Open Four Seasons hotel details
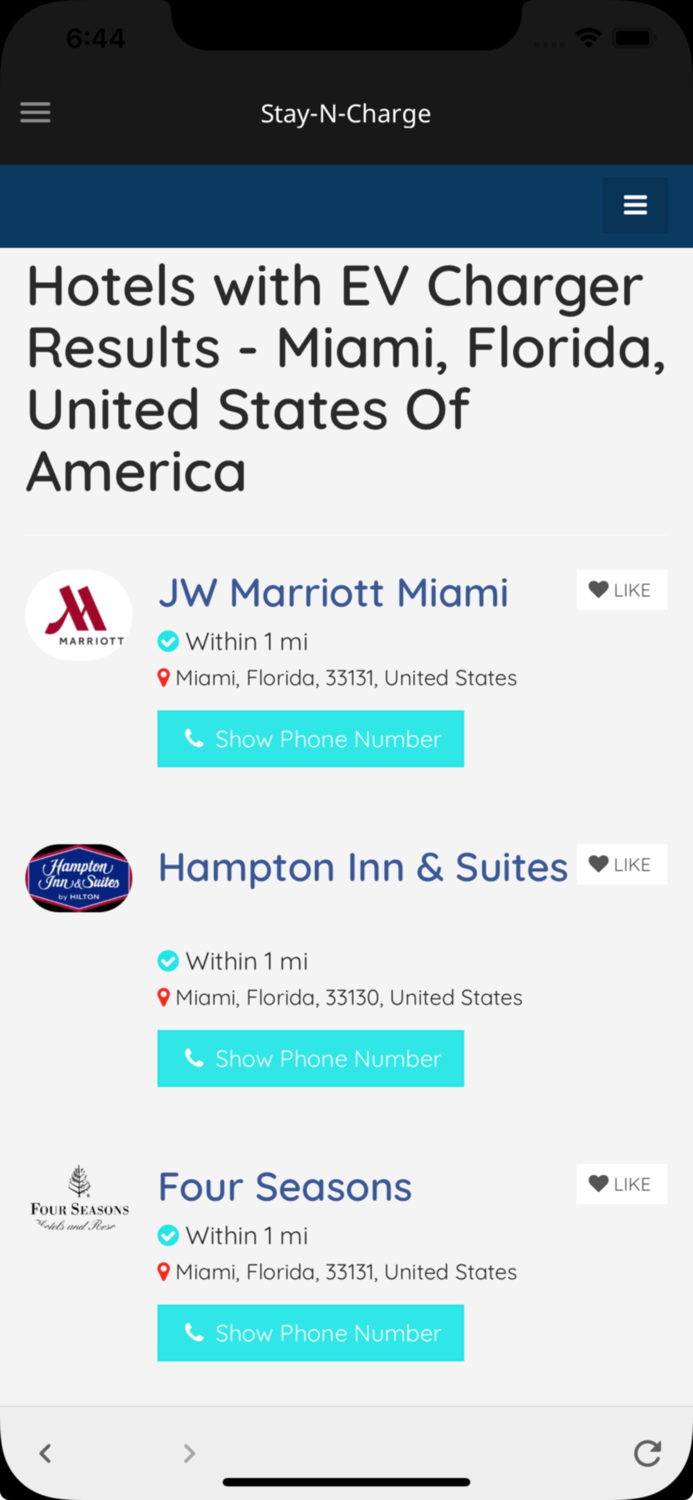Viewport: 693px width, 1500px height. click(285, 1187)
